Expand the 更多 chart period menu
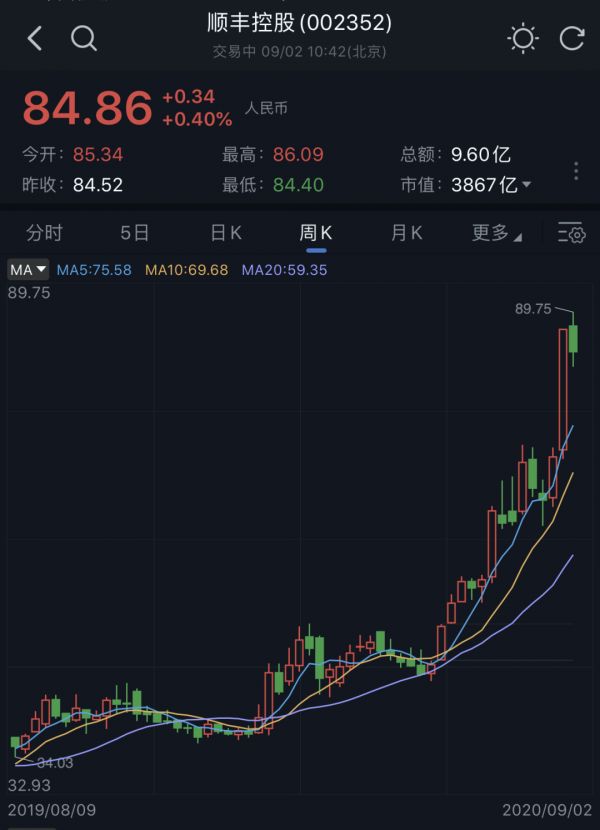The width and height of the screenshot is (600, 830). tap(496, 233)
